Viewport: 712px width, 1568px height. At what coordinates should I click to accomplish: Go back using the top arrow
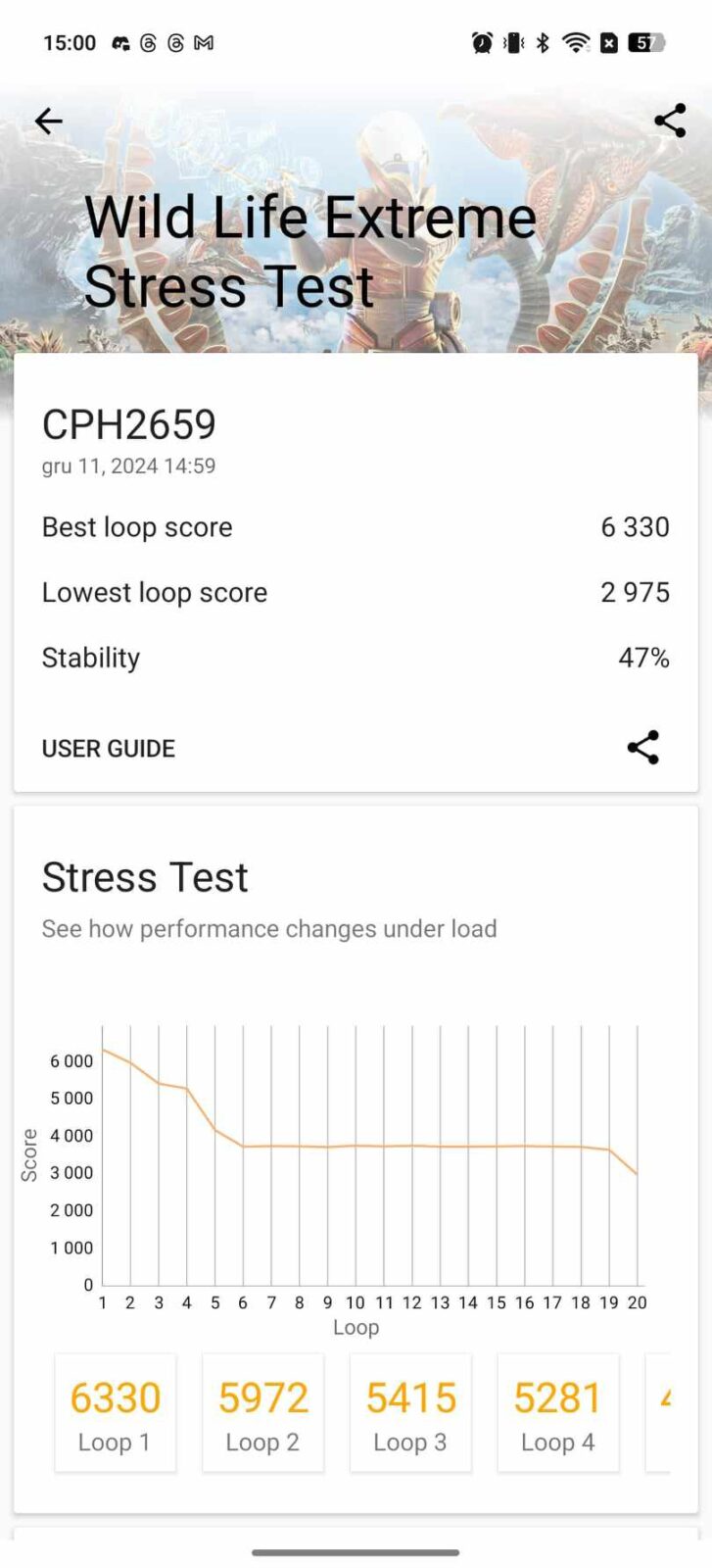(48, 122)
